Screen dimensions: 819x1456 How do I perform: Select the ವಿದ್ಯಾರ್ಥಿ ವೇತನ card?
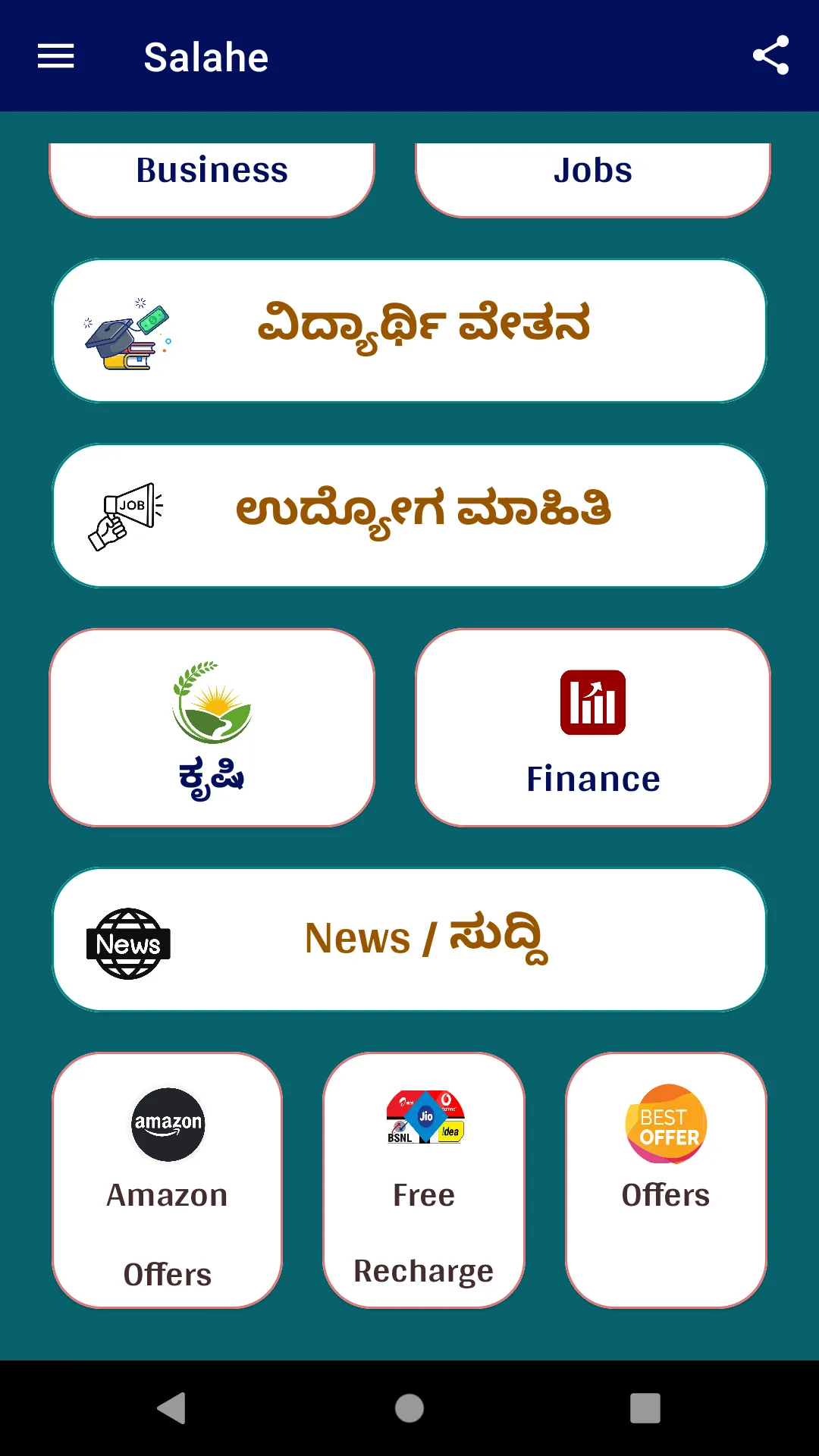click(x=409, y=329)
